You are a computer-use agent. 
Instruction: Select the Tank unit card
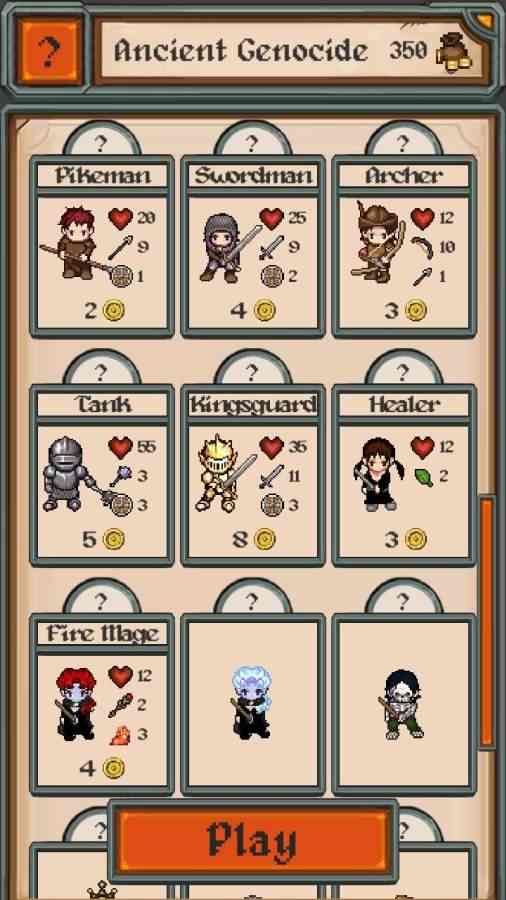coord(102,476)
